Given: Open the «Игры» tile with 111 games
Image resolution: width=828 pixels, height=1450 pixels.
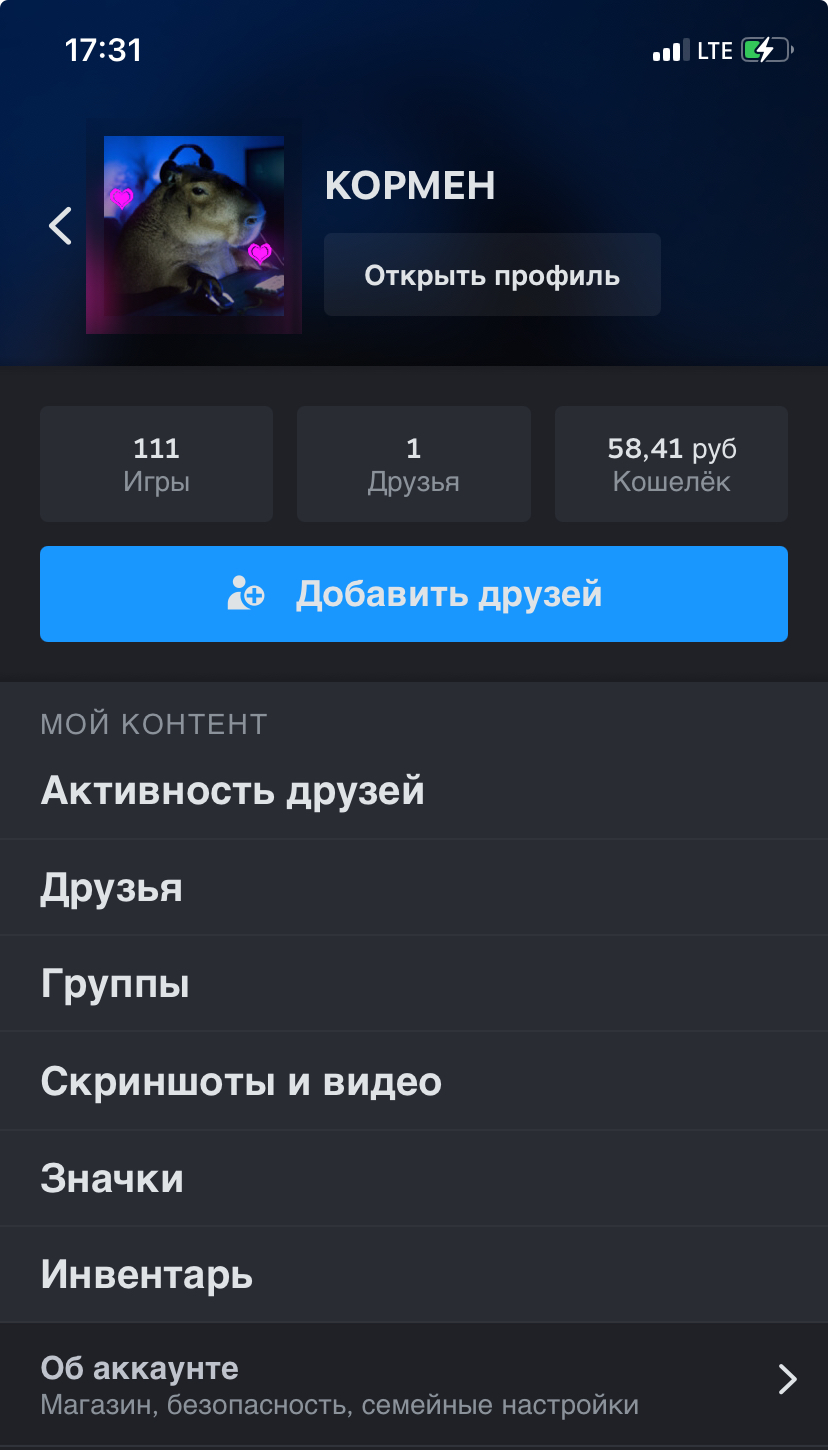Looking at the screenshot, I should tap(156, 464).
